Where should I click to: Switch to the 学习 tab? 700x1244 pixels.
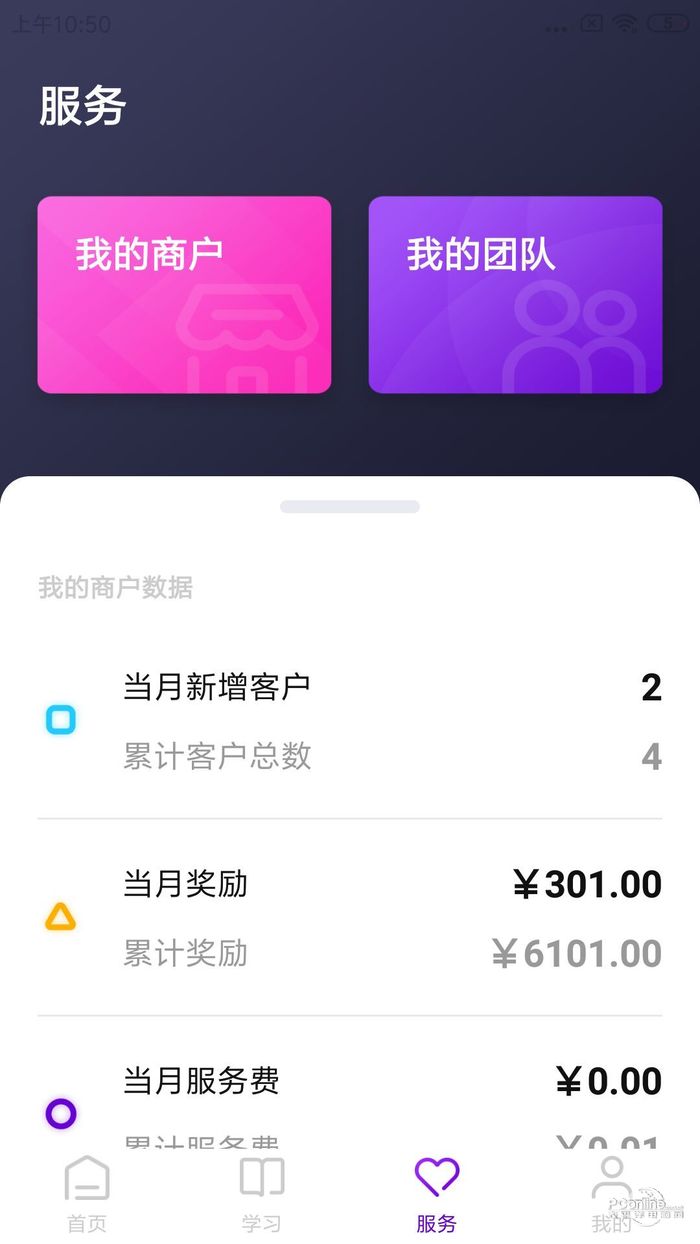coord(262,1193)
